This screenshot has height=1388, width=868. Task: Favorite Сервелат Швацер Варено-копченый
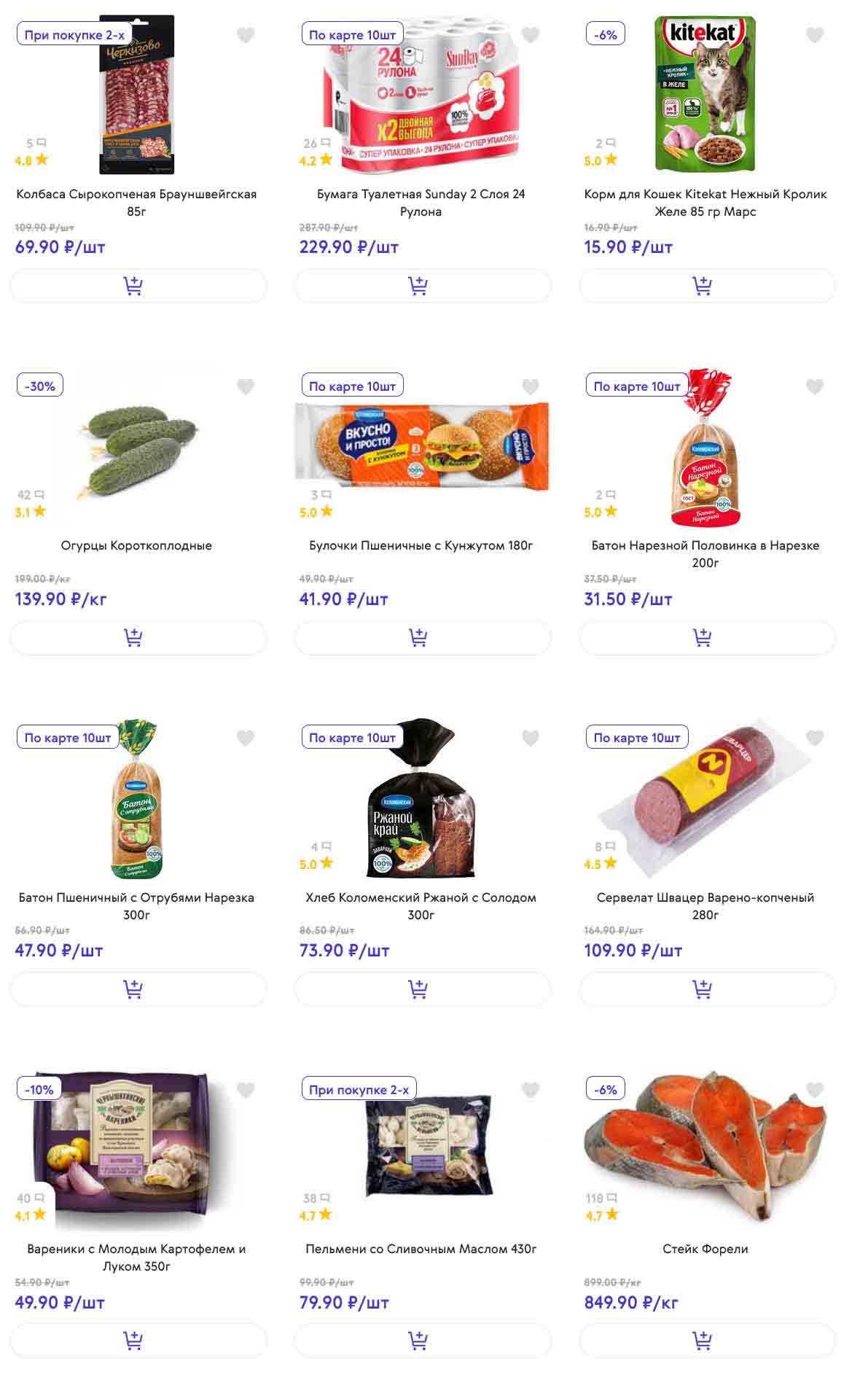pos(815,738)
